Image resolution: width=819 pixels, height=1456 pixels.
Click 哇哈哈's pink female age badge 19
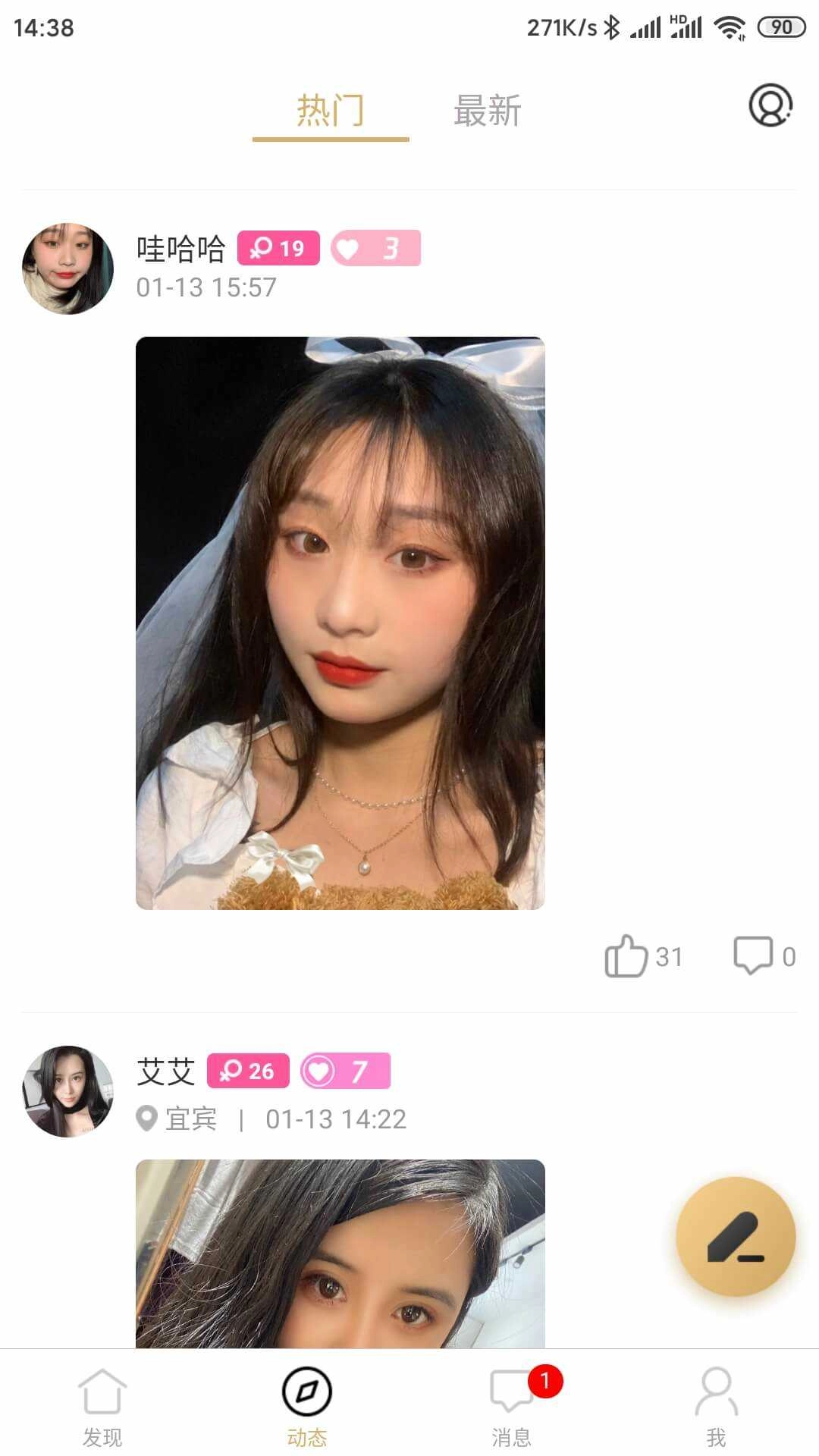point(279,249)
